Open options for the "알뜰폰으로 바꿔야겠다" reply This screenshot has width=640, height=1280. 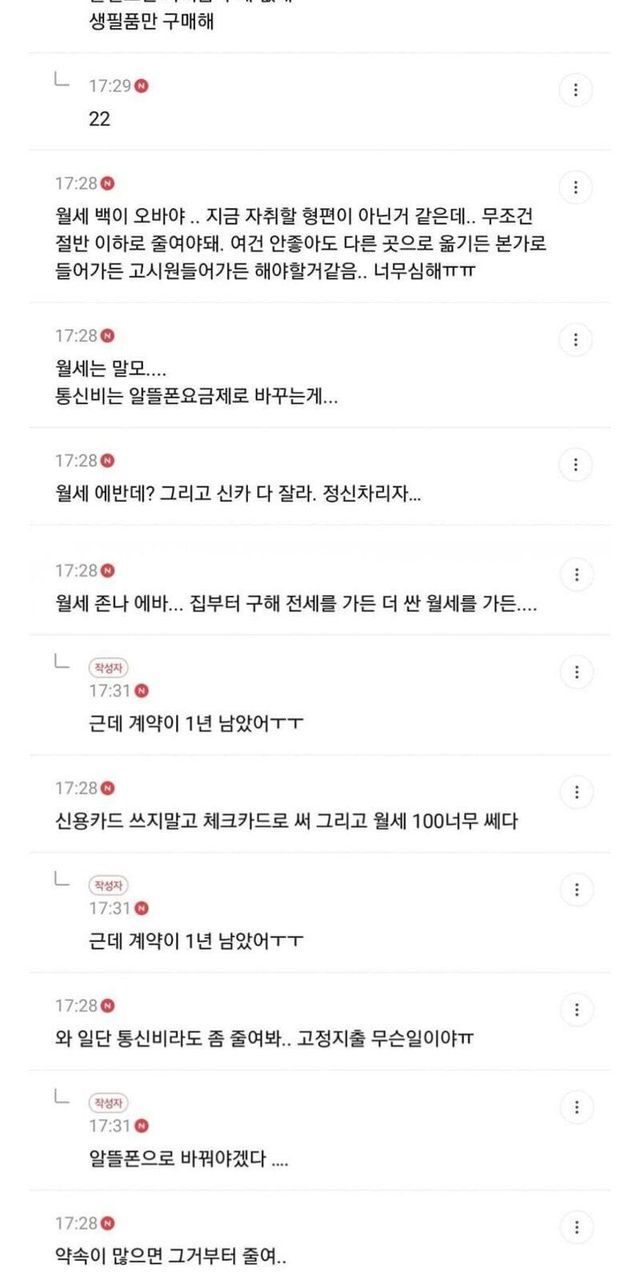(575, 1107)
